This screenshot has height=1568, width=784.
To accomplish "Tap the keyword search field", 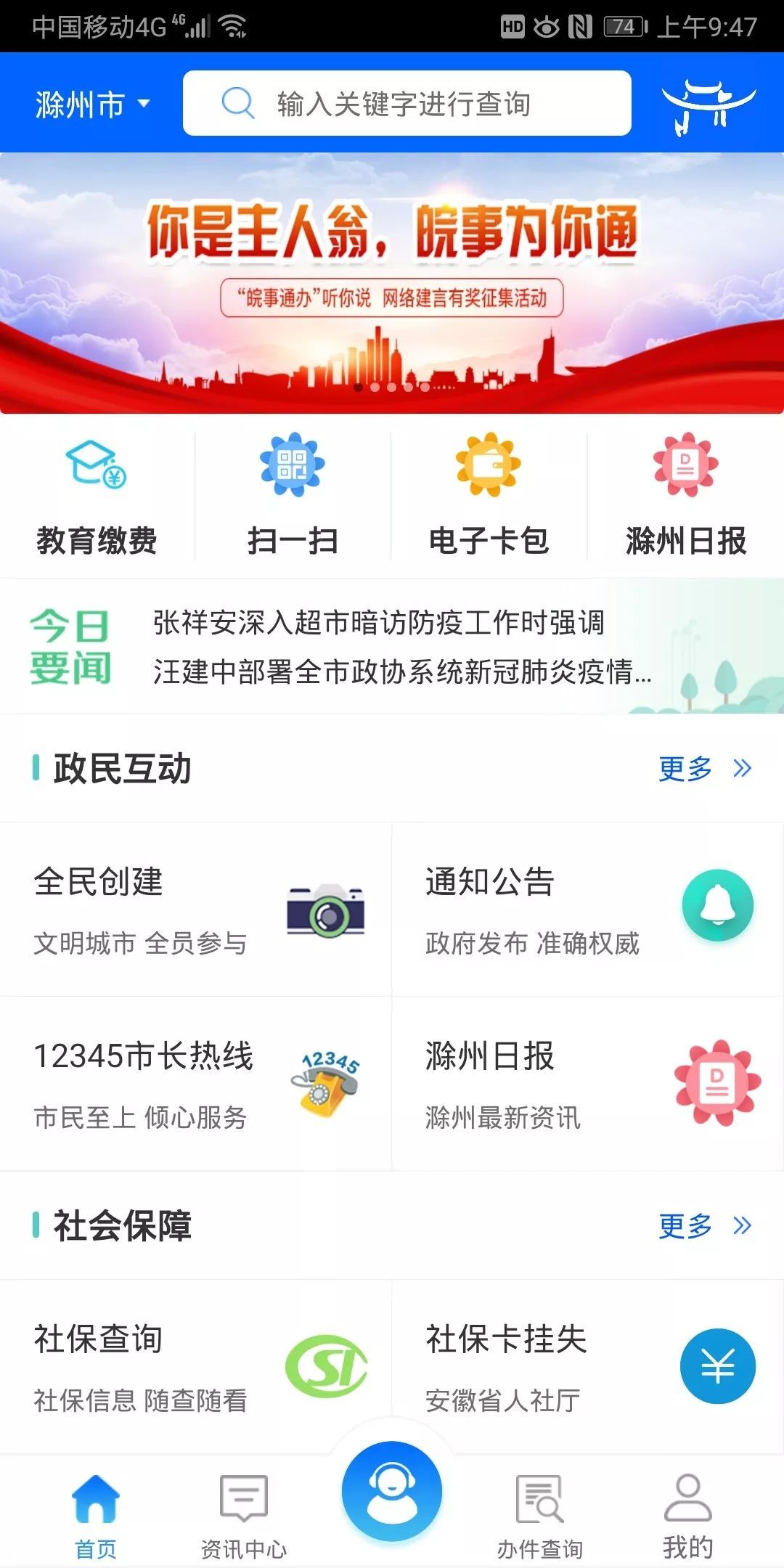I will pos(407,104).
